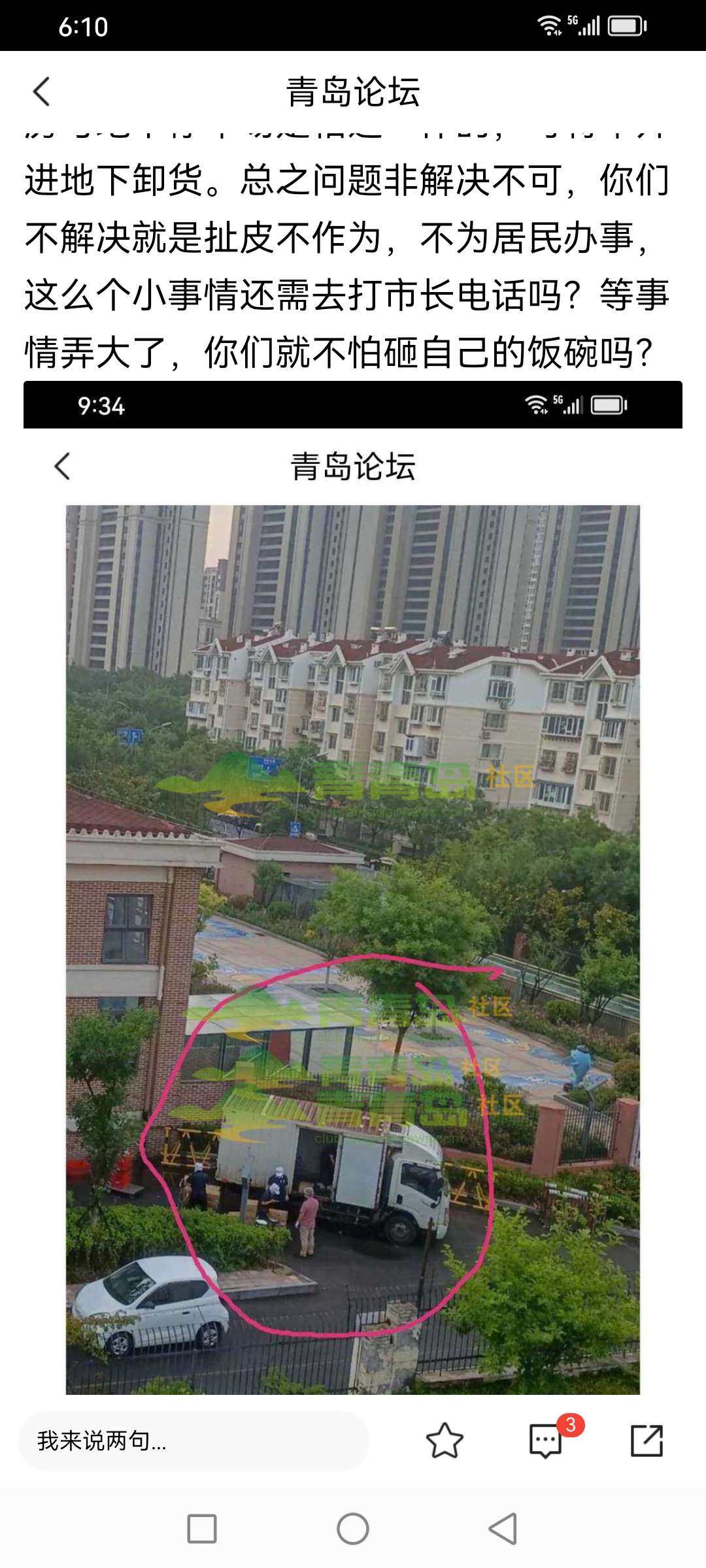Open the comment box 我来说两句
Screen dimensions: 706x1568
click(x=193, y=1441)
